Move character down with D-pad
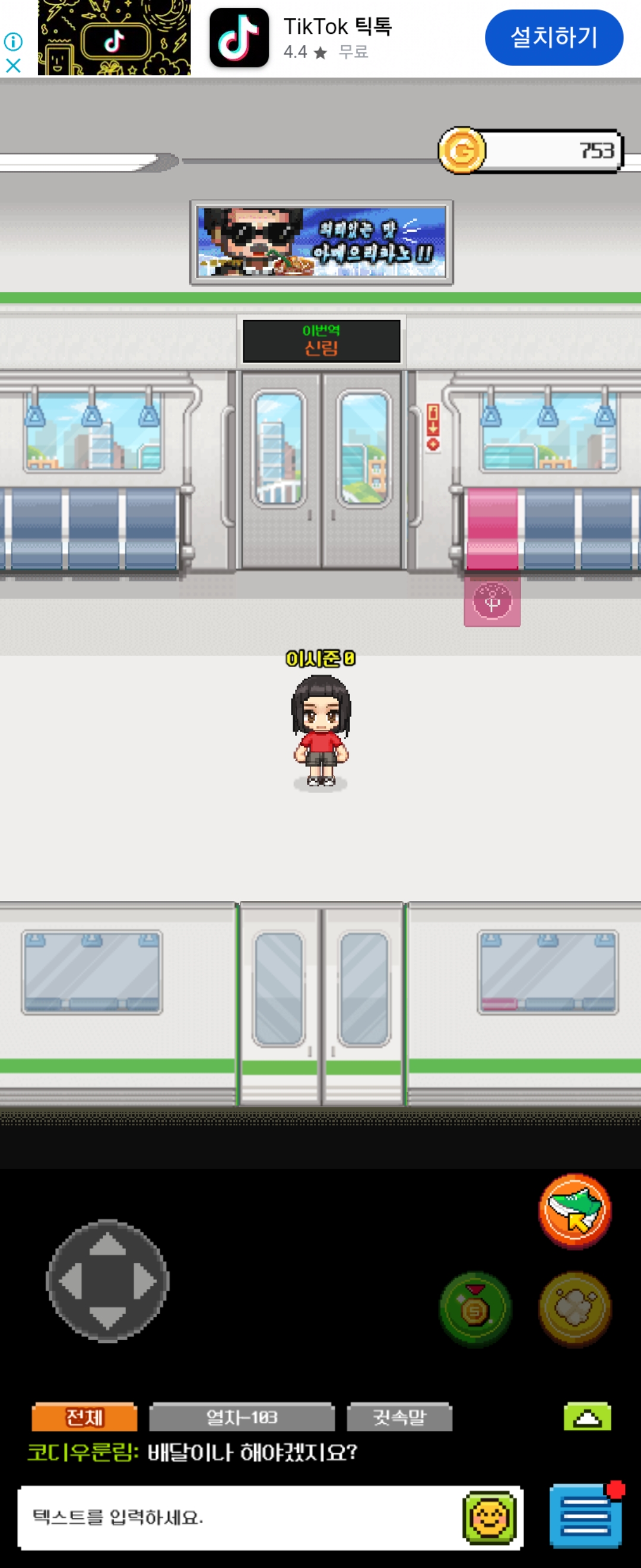The image size is (641, 1568). [x=107, y=1319]
